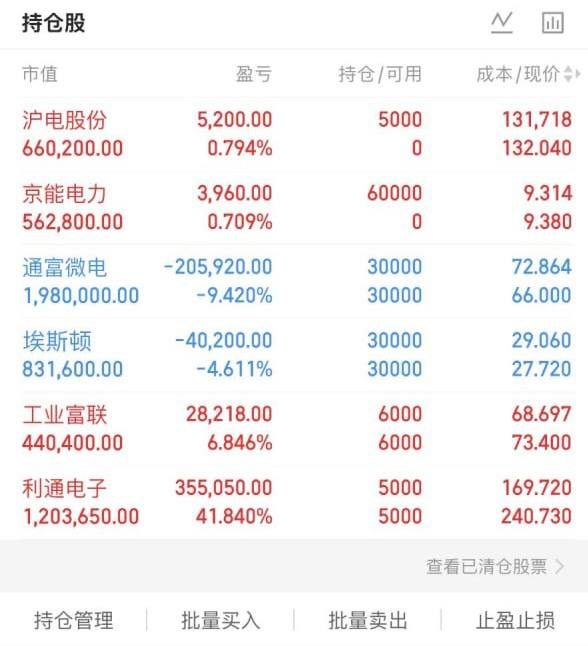Open 止盈止损 stop profit/loss settings

515,620
